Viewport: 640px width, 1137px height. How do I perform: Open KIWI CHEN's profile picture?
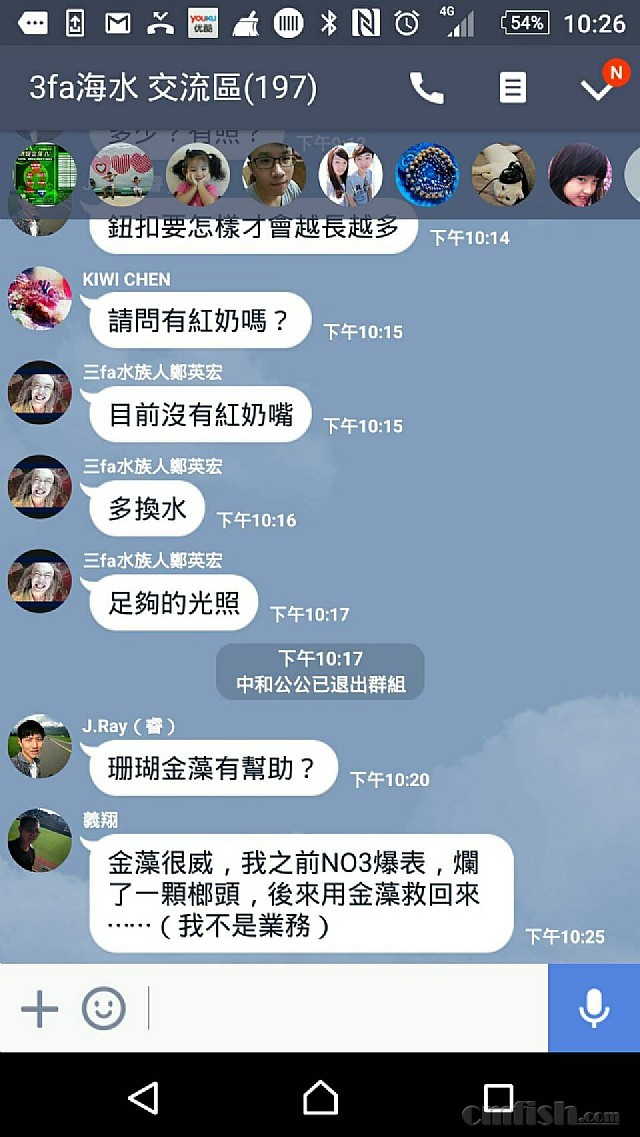pyautogui.click(x=40, y=298)
